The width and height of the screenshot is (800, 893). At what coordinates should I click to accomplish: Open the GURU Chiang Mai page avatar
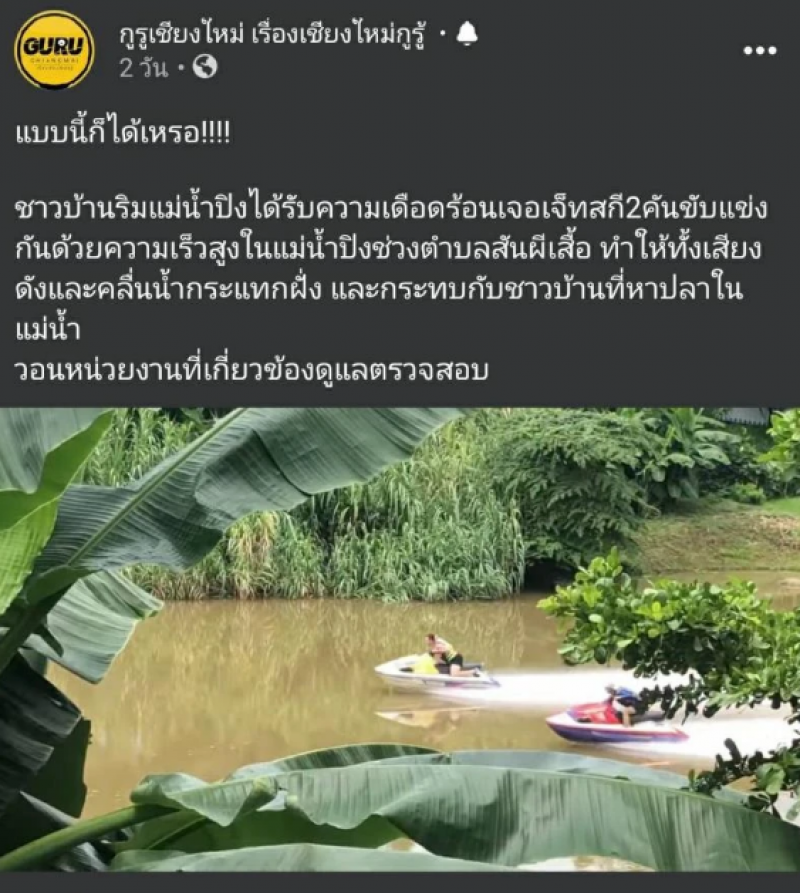click(x=54, y=50)
